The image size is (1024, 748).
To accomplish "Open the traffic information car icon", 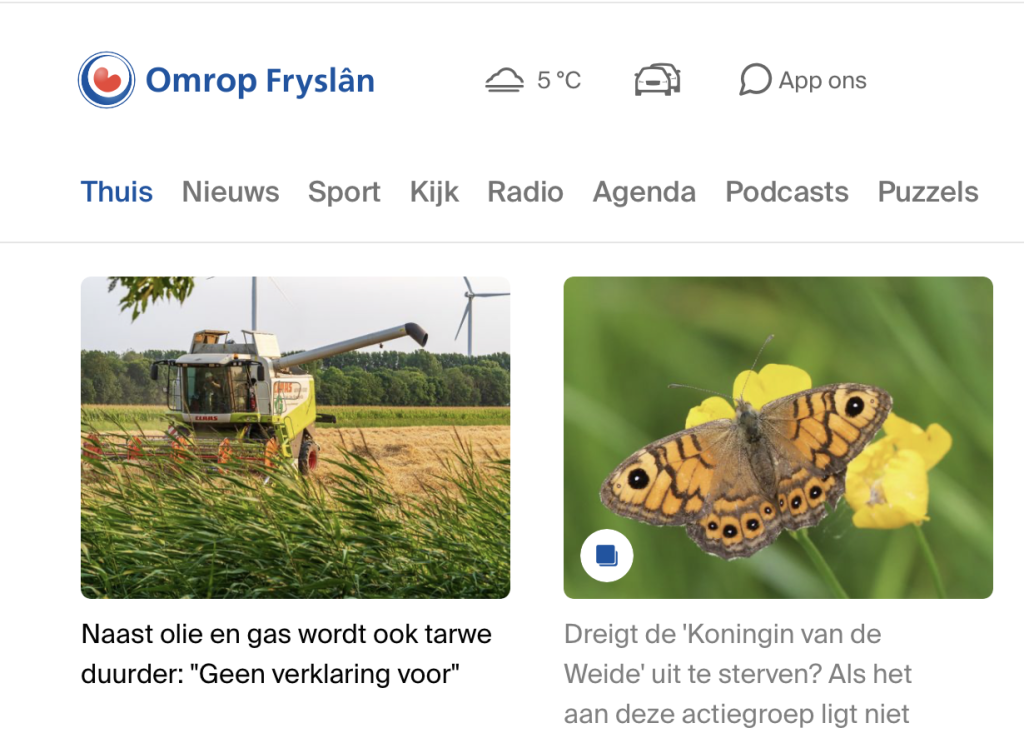I will click(x=657, y=80).
